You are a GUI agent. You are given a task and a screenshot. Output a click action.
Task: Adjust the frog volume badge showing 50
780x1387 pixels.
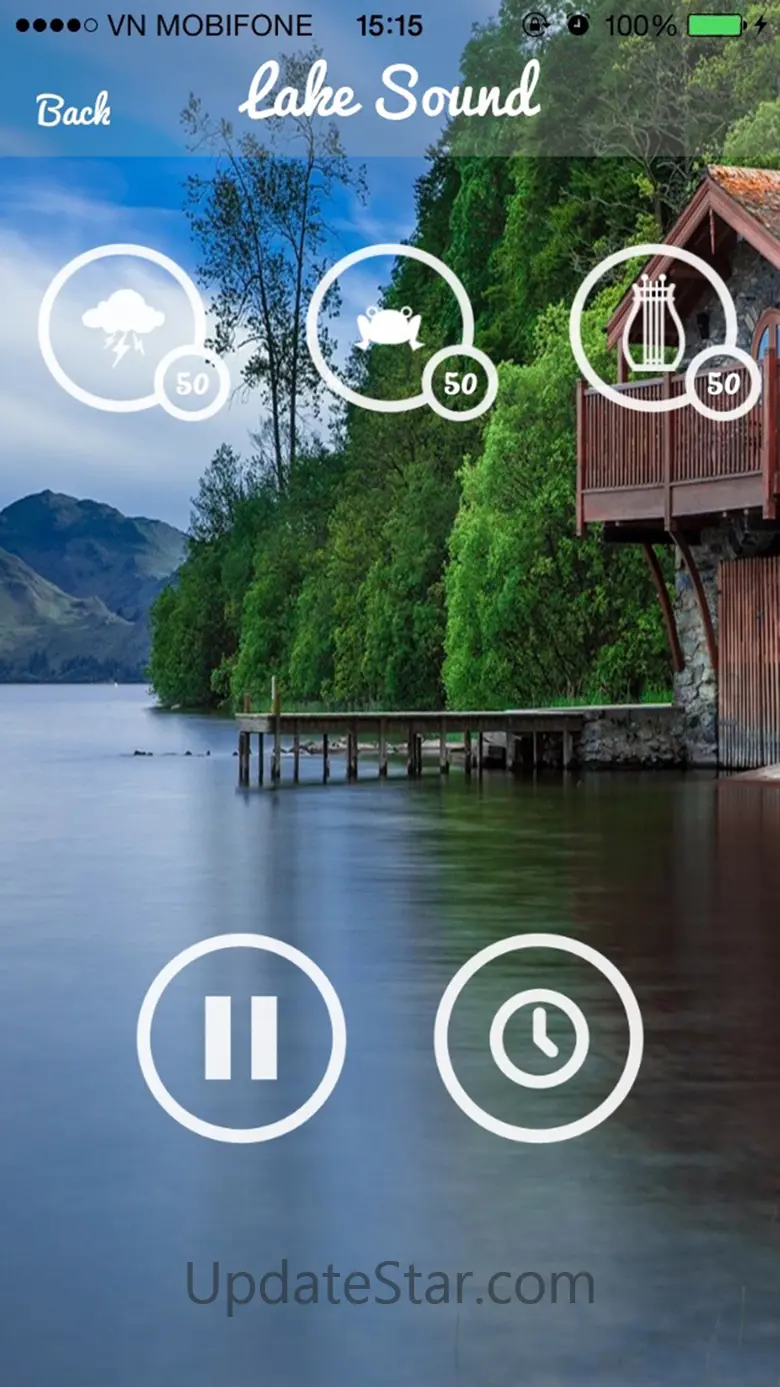click(460, 383)
